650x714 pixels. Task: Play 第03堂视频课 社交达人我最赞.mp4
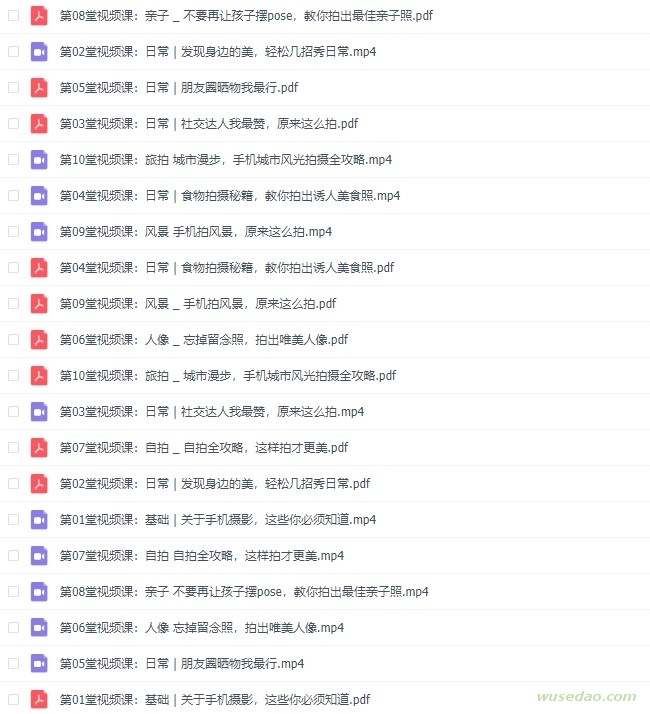pos(211,411)
